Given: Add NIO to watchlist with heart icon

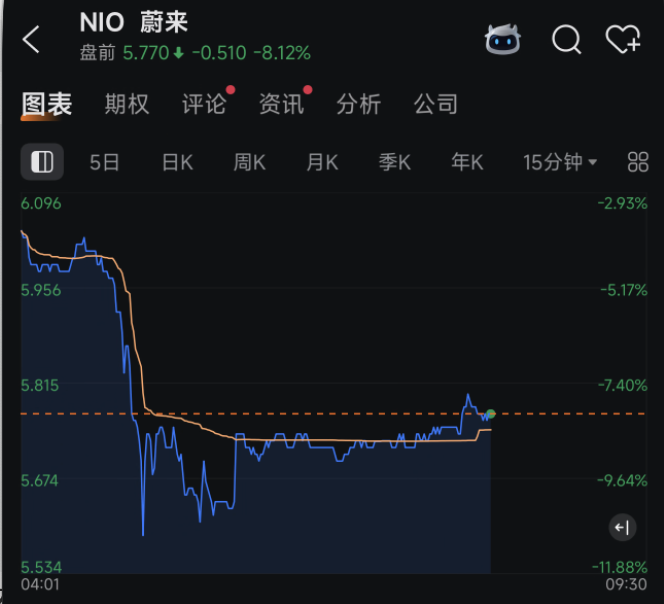Looking at the screenshot, I should point(623,40).
